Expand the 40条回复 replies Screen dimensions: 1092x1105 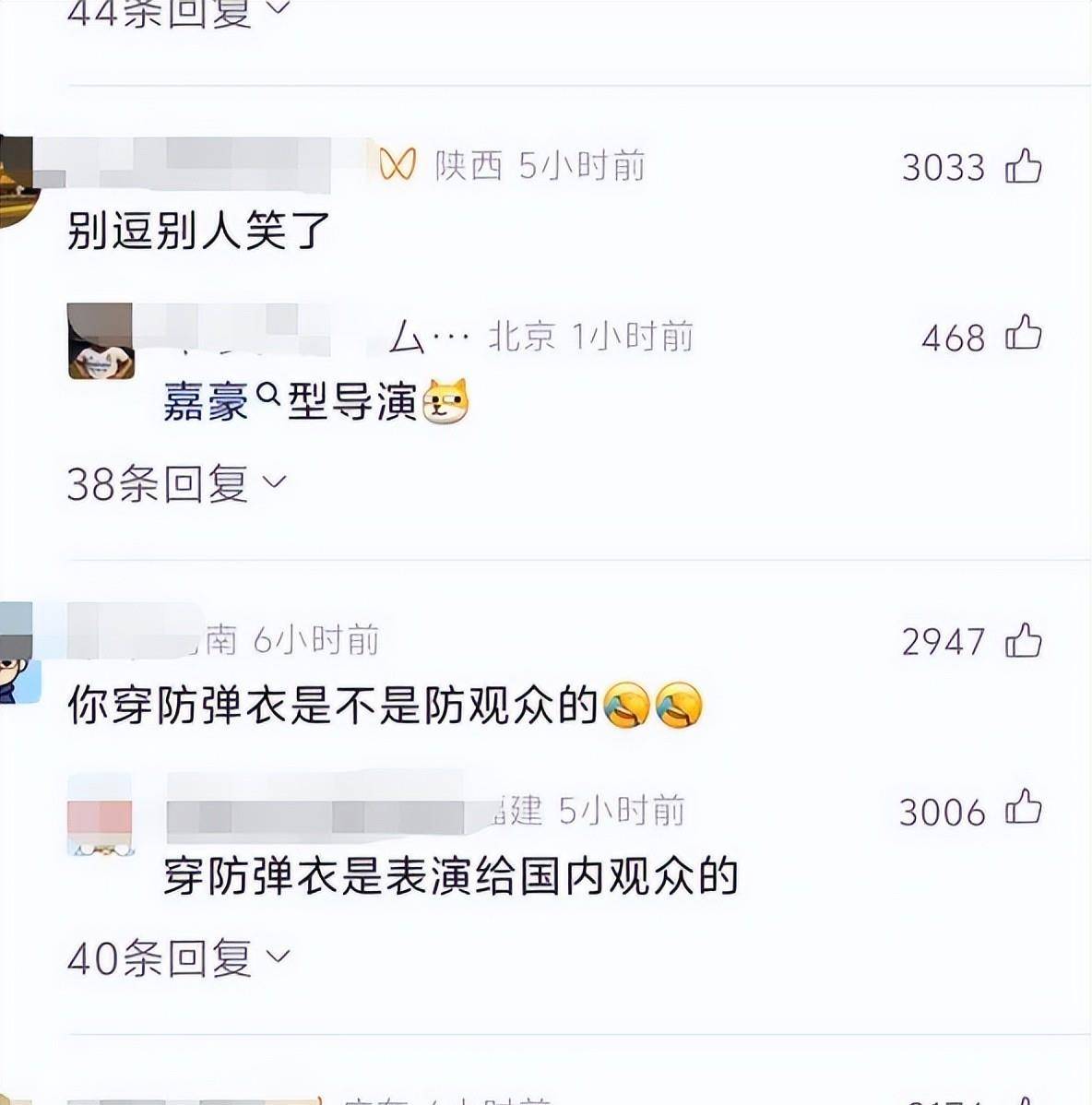(x=178, y=958)
